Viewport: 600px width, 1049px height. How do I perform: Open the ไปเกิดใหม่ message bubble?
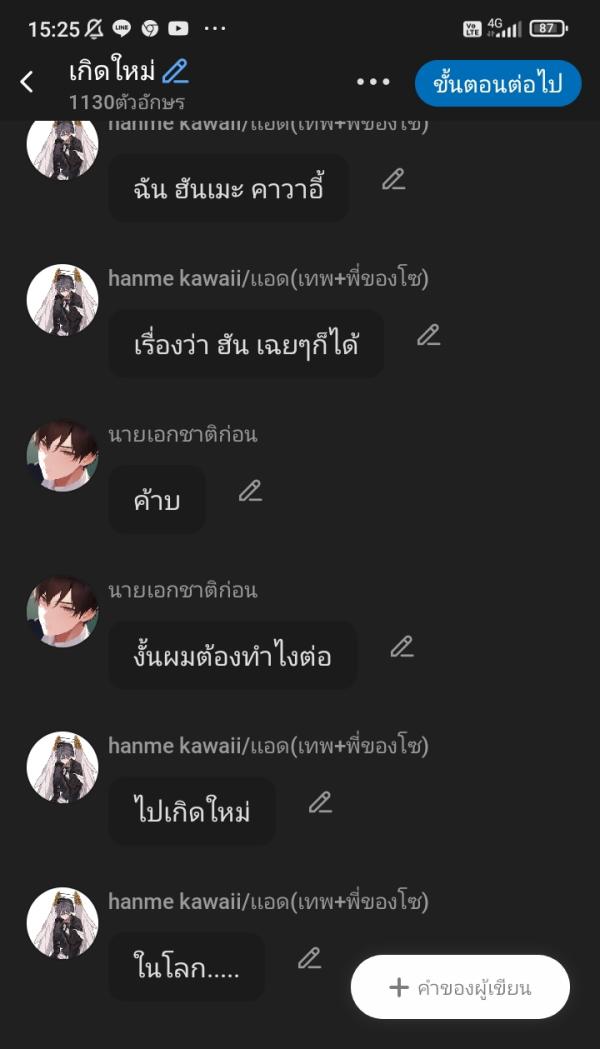click(x=192, y=811)
